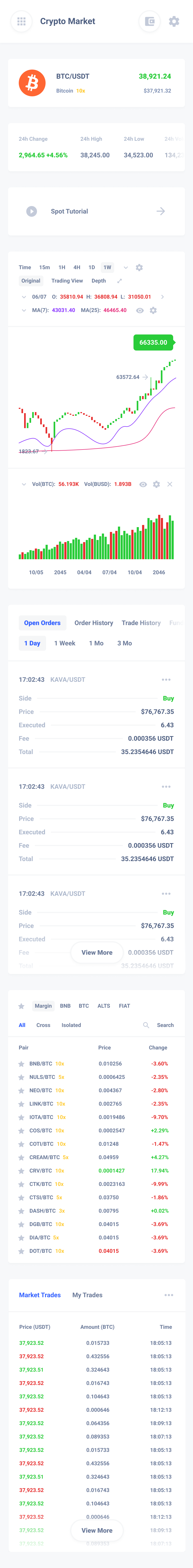Switch to Order History tab

[x=94, y=623]
